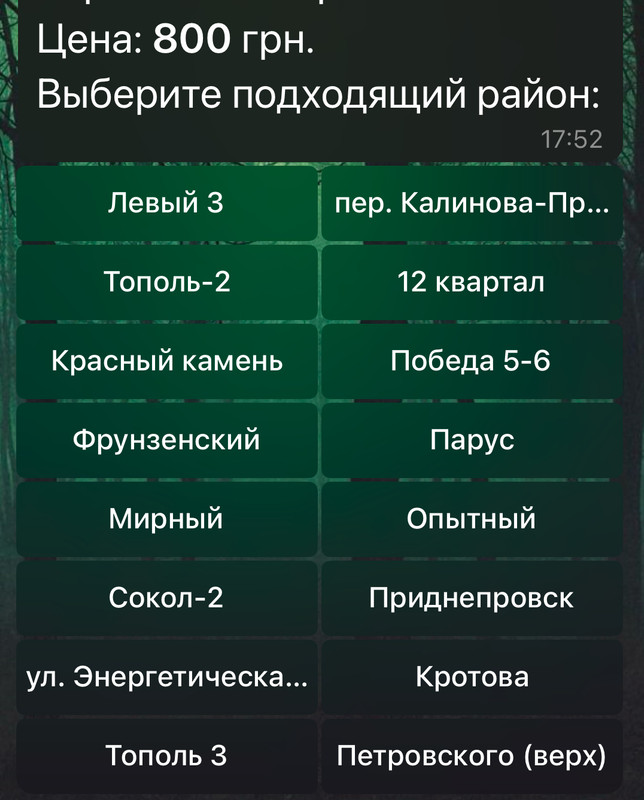
Task: Pick Приднепровск district
Action: [x=471, y=598]
